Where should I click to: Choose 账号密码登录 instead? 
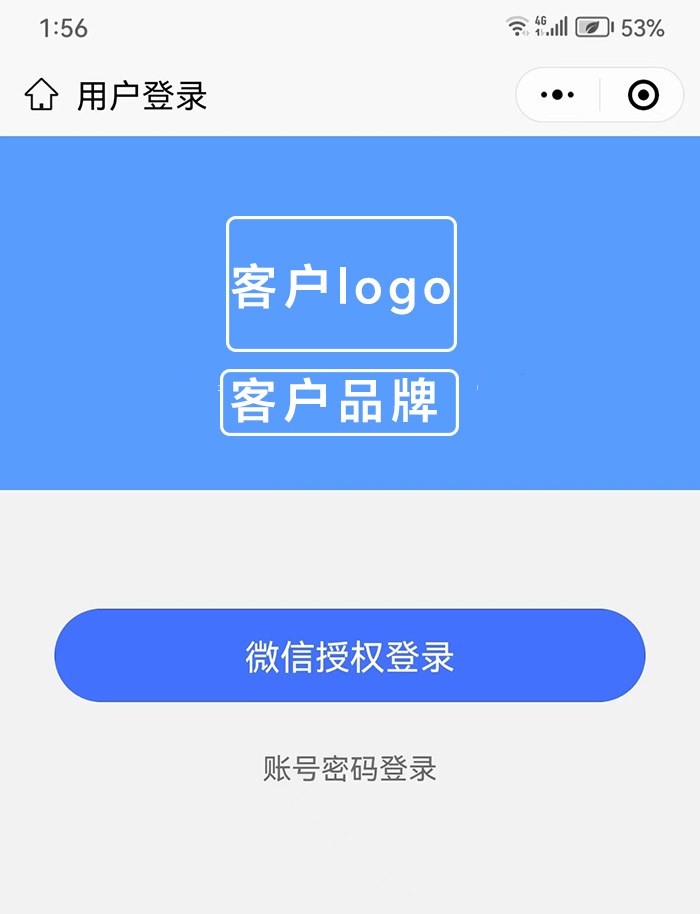point(350,769)
